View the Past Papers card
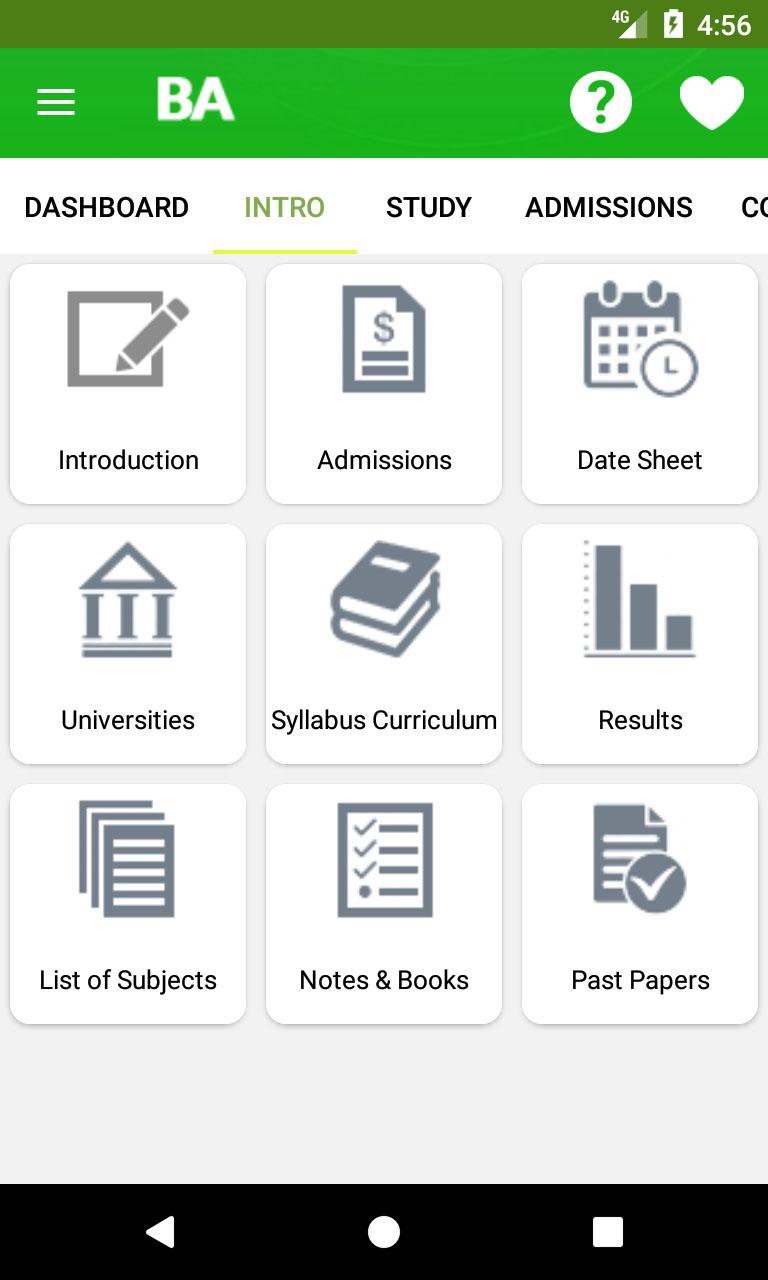Screen dimensions: 768x1280 (640, 904)
